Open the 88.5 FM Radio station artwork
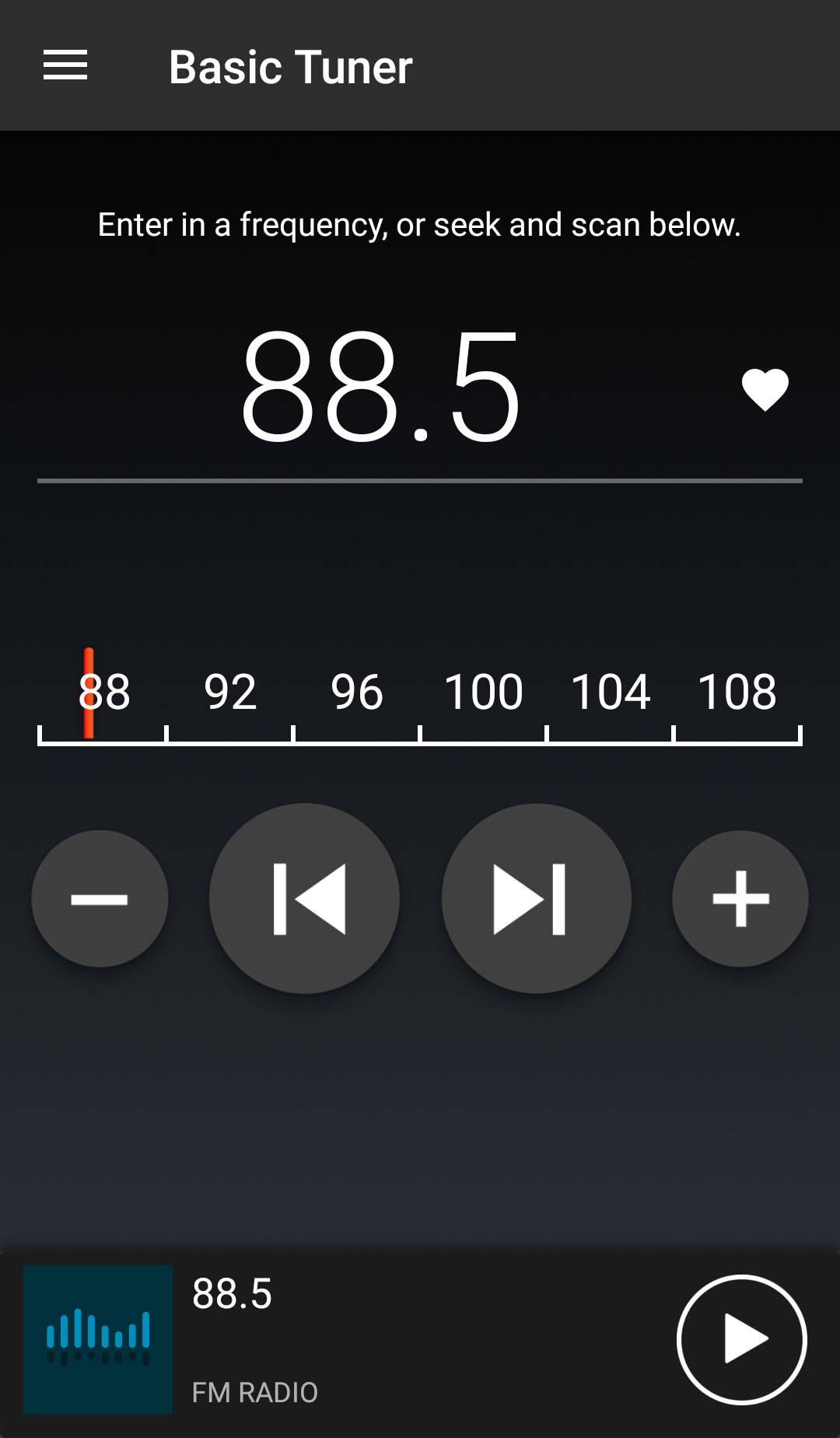 pyautogui.click(x=98, y=1339)
